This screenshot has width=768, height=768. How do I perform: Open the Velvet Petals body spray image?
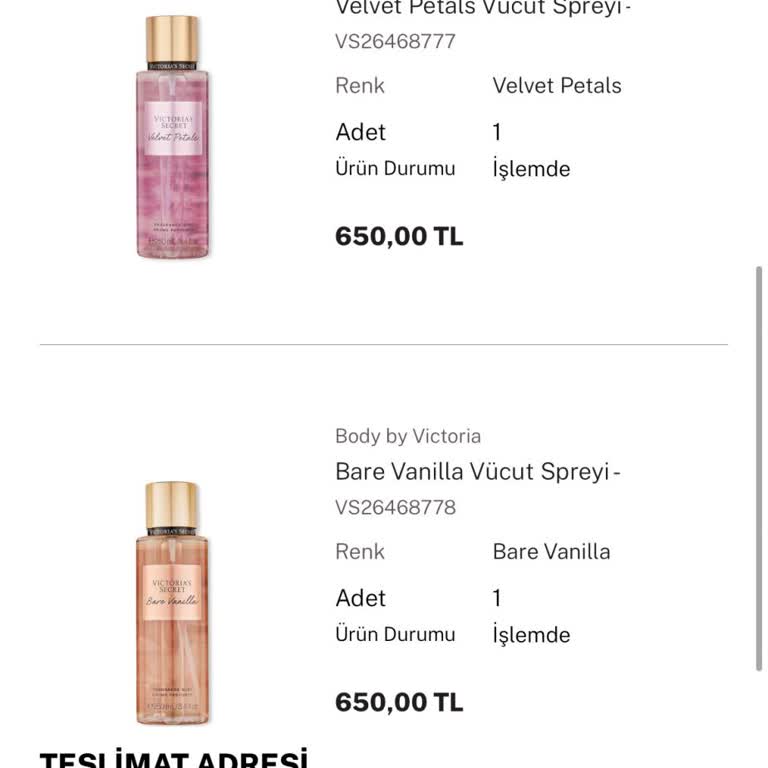point(173,137)
